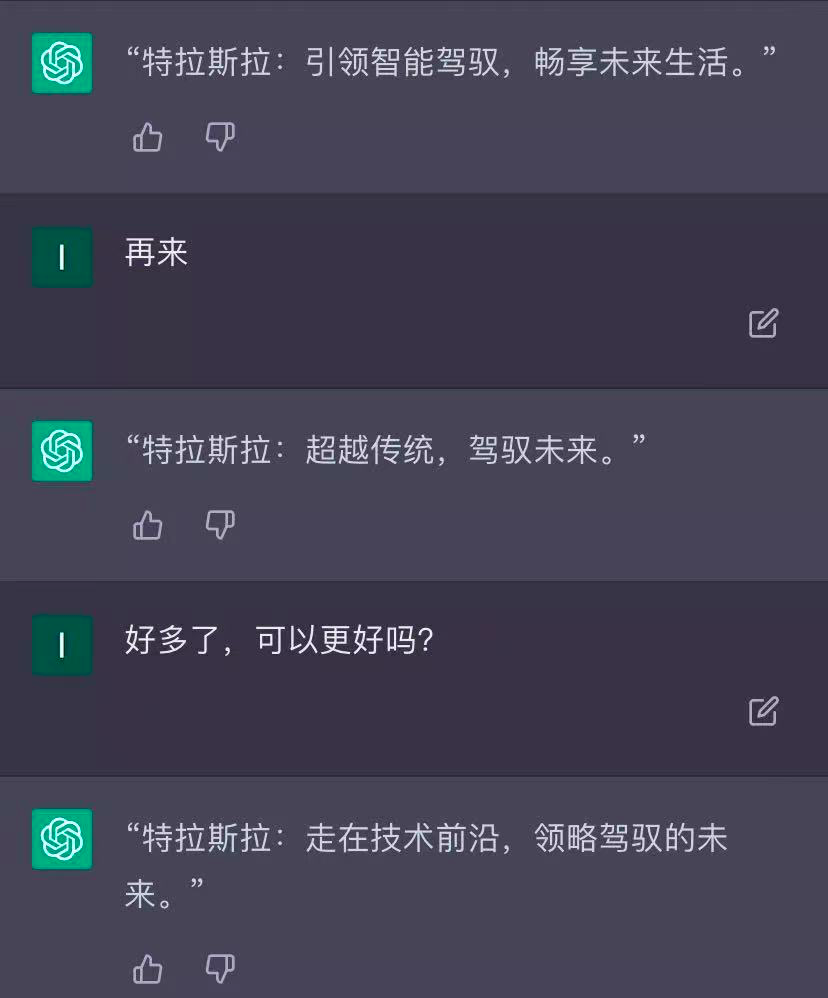Click the thumbs up icon under the first slogan

[x=146, y=139]
